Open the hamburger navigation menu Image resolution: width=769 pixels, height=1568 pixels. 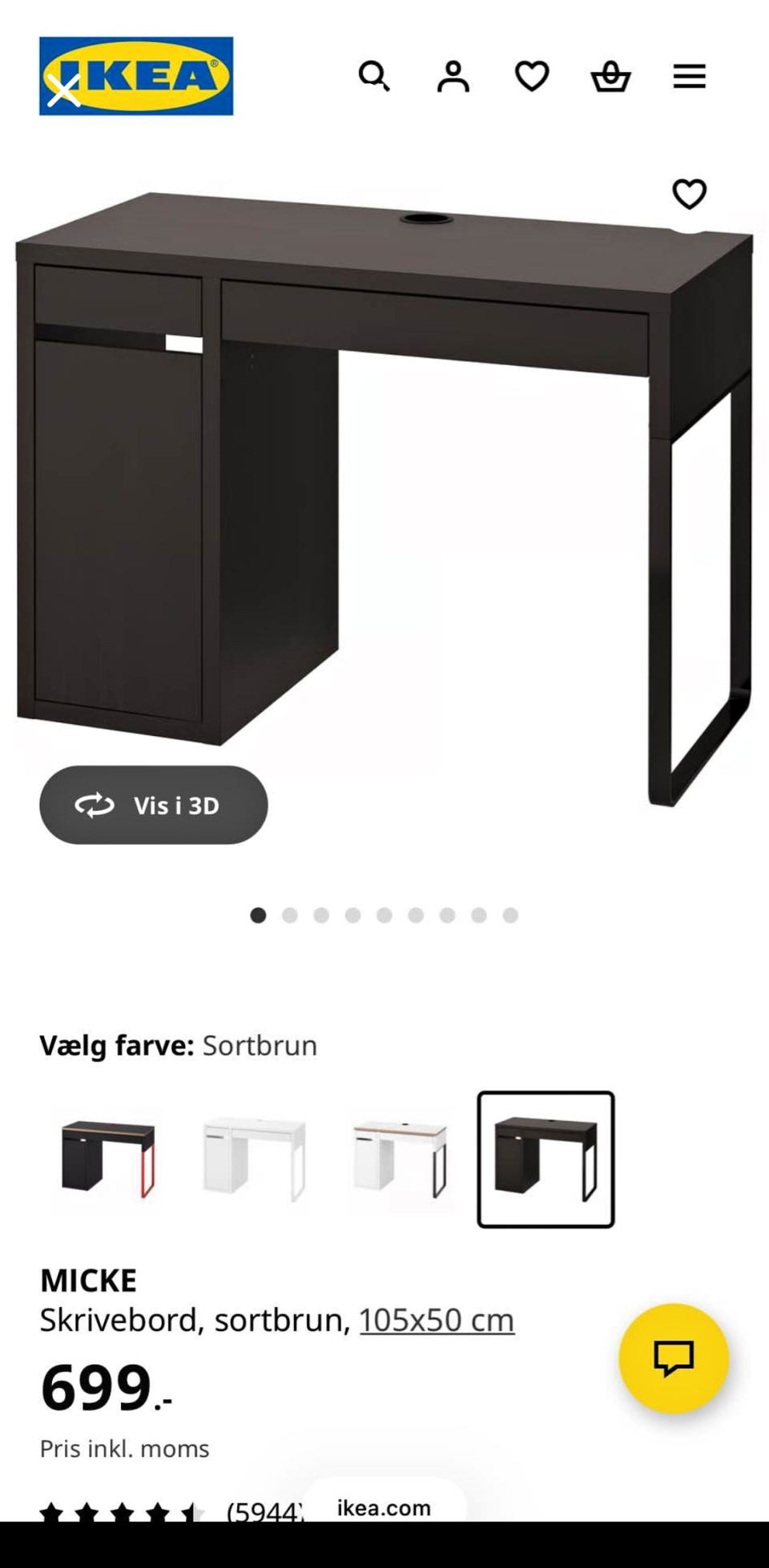[689, 77]
